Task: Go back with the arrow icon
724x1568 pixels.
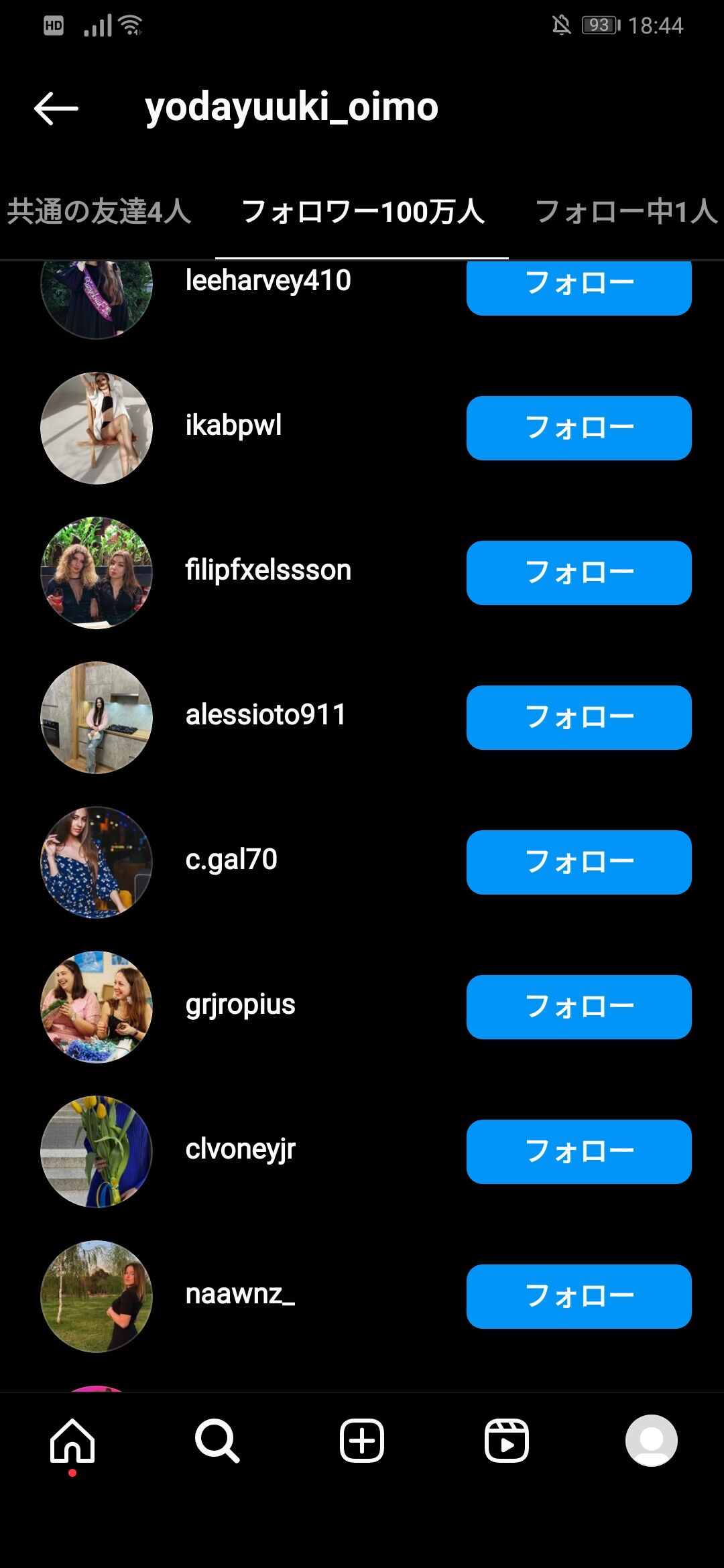Action: click(x=56, y=109)
